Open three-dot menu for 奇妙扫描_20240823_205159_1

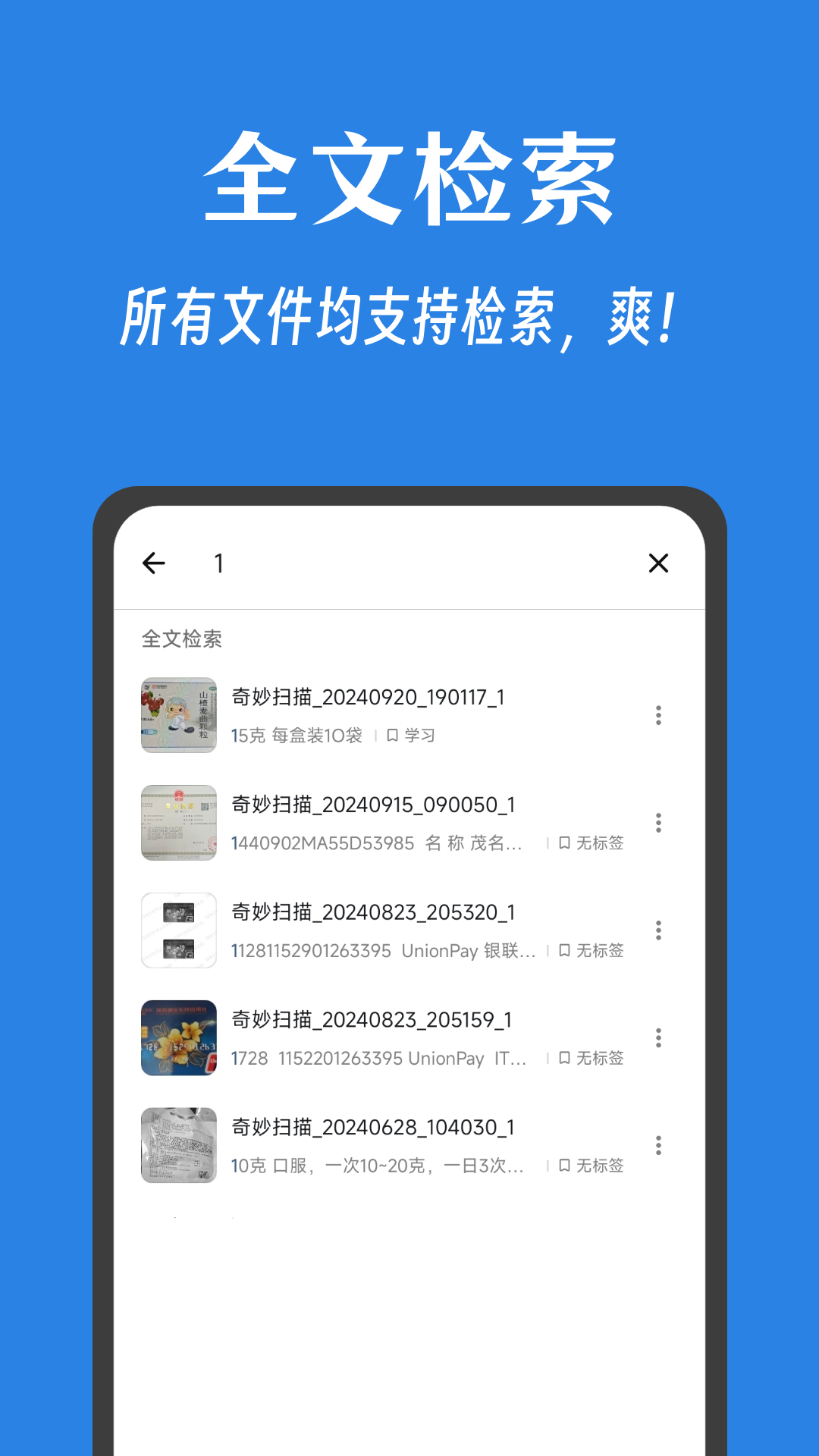click(658, 1038)
